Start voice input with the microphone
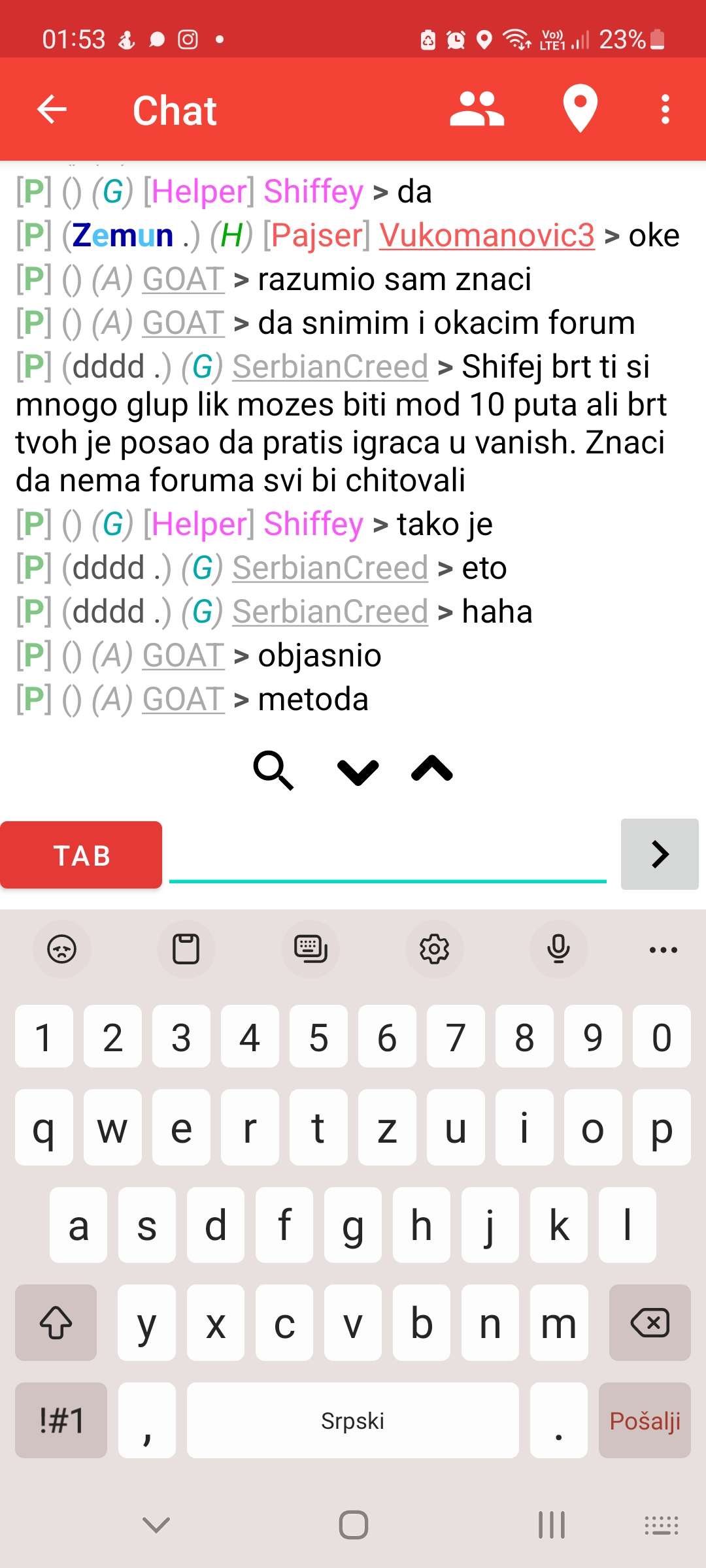Image resolution: width=706 pixels, height=1568 pixels. [x=559, y=949]
